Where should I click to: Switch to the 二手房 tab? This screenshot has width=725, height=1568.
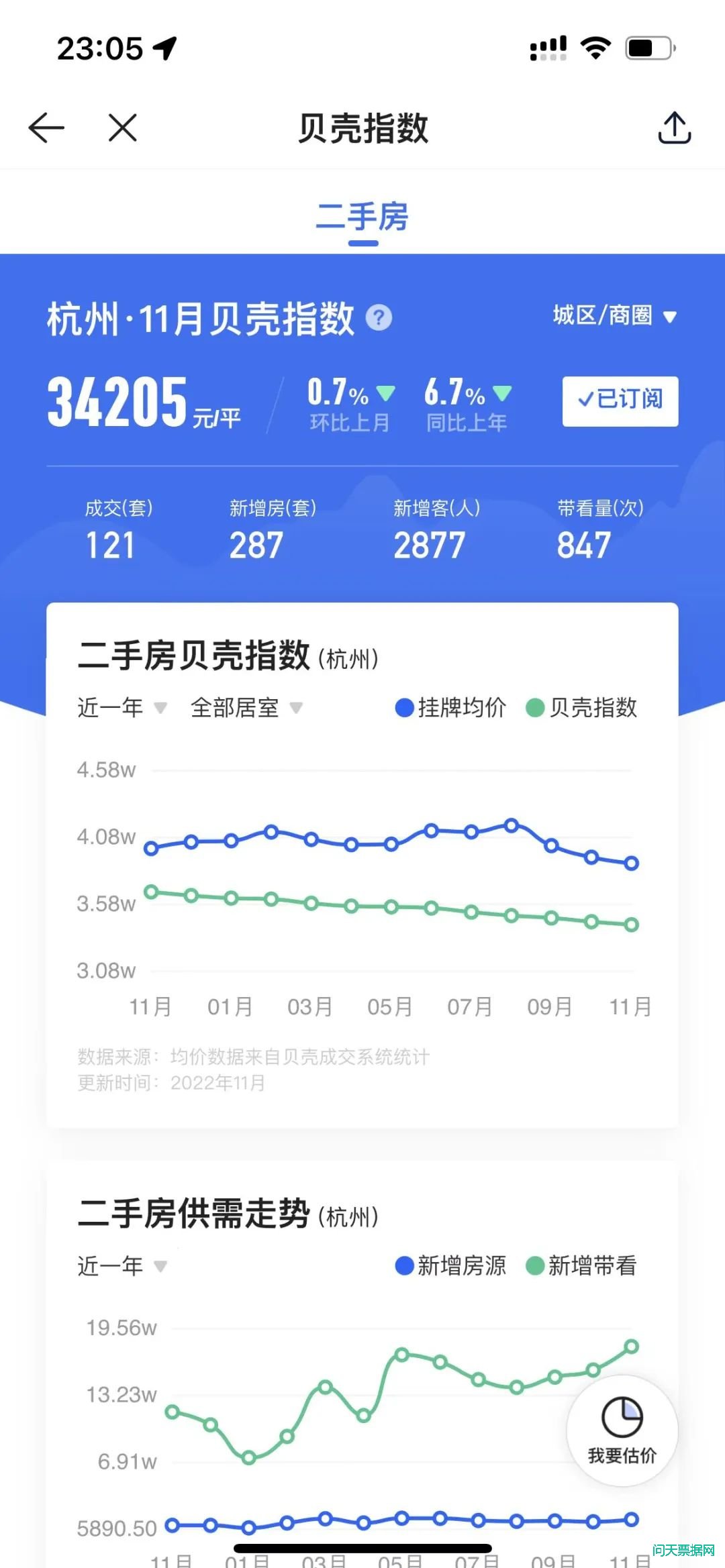click(x=362, y=217)
